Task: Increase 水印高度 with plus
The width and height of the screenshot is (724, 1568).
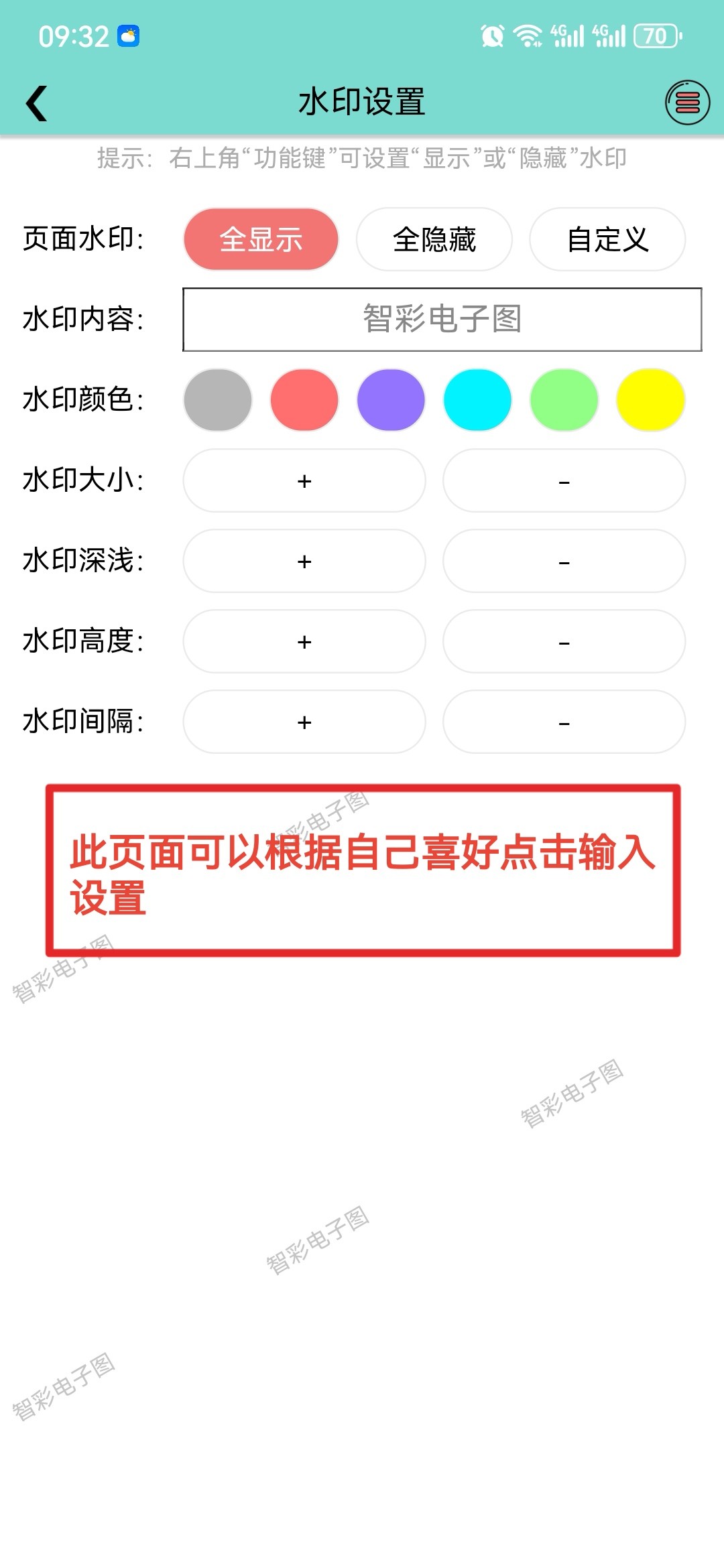Action: [x=304, y=641]
